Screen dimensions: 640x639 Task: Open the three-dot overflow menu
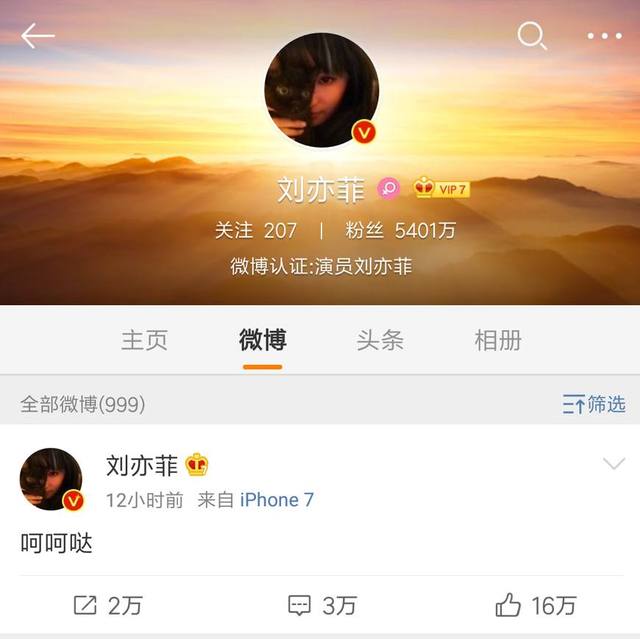[x=604, y=36]
